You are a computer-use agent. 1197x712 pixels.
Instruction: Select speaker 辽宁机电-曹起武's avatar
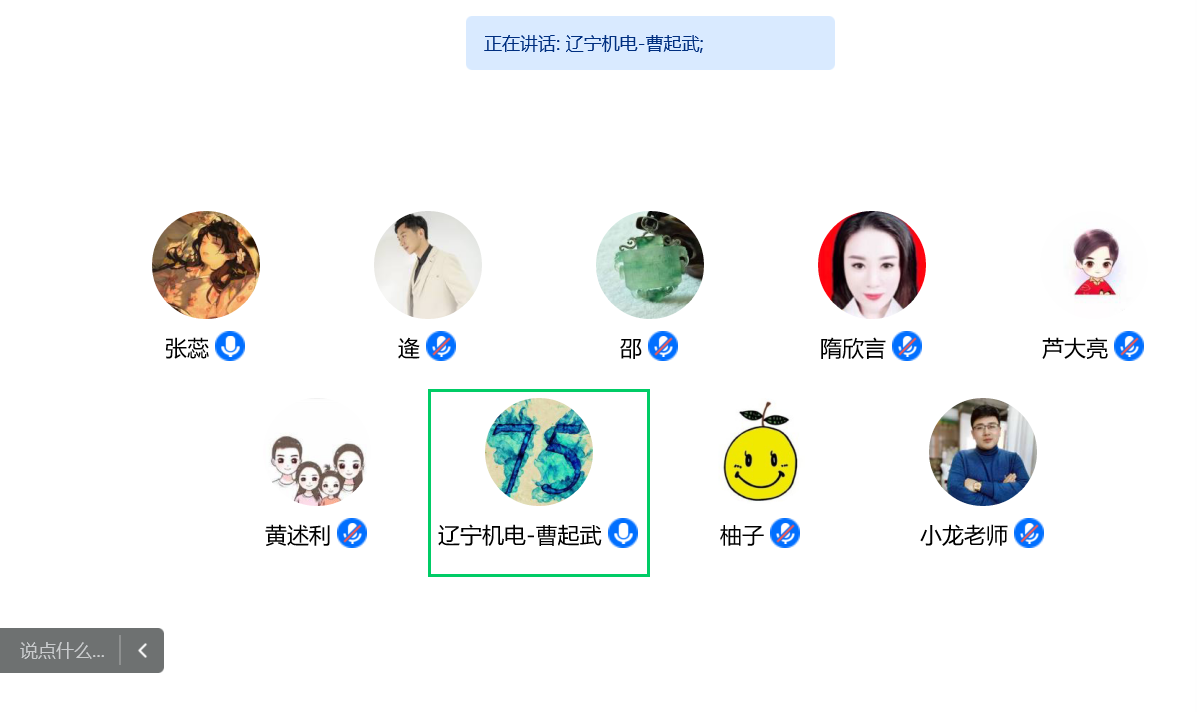[x=539, y=452]
